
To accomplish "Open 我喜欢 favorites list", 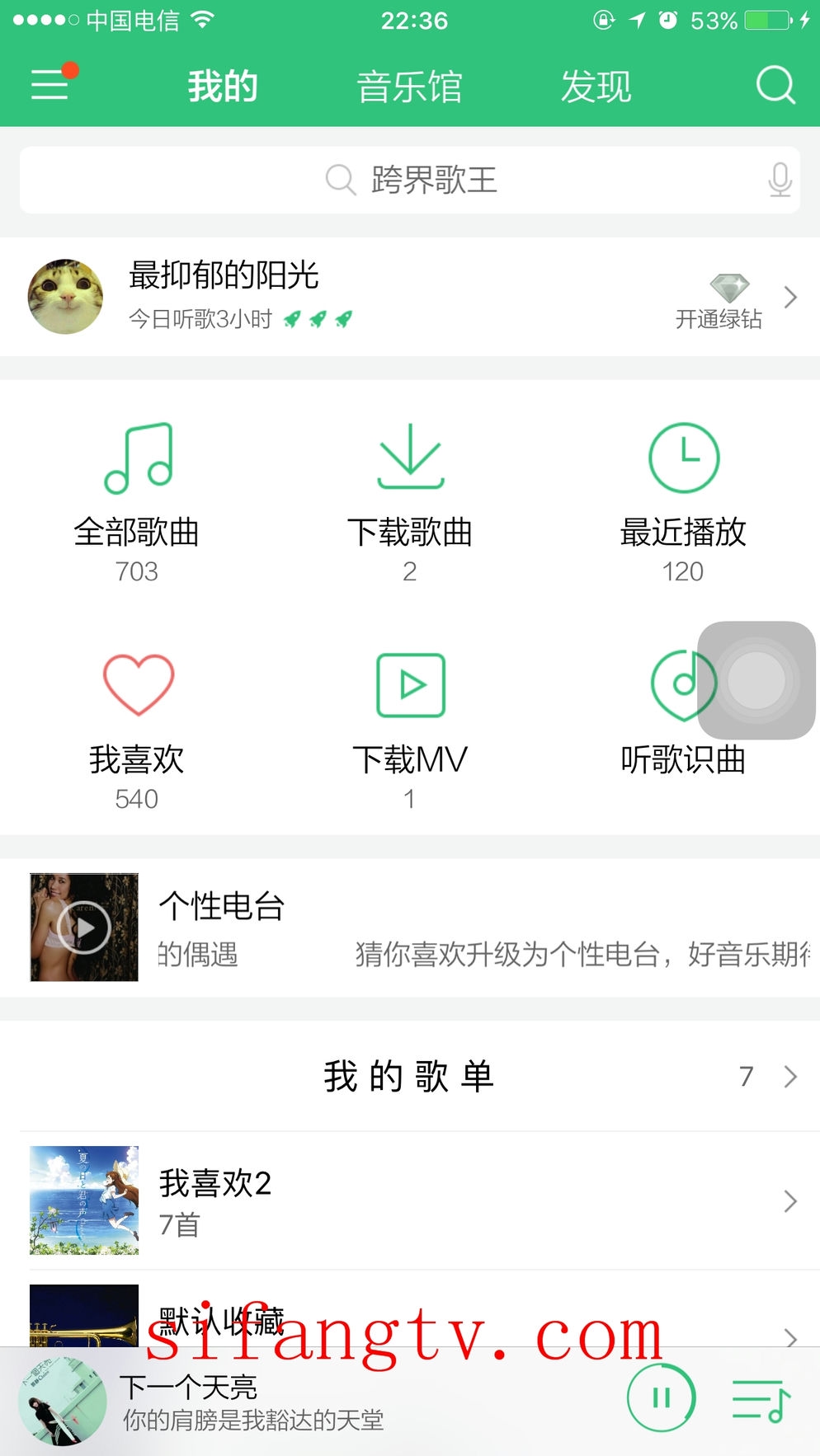I will pos(137,729).
